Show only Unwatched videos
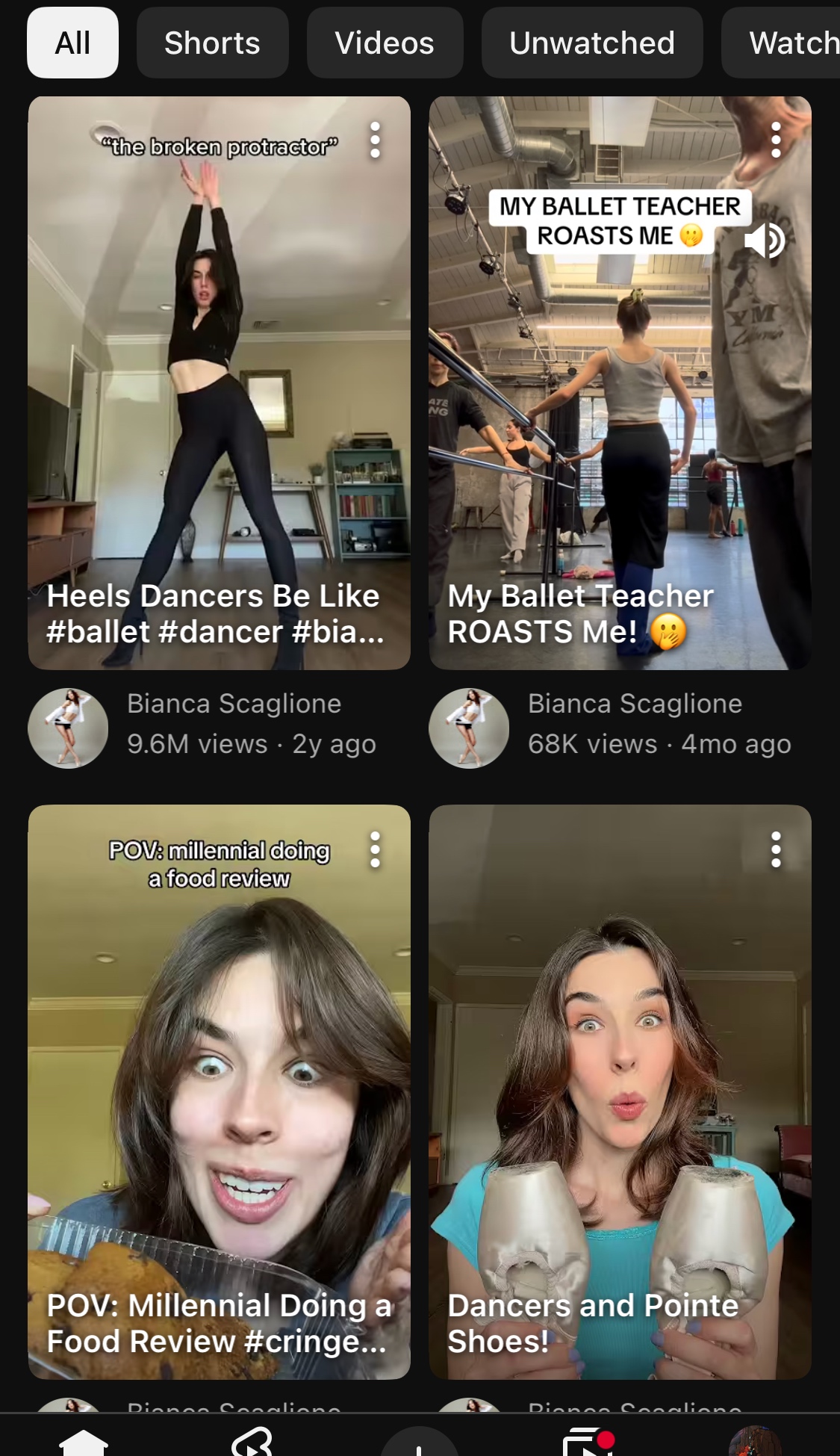The height and width of the screenshot is (1456, 840). tap(591, 43)
